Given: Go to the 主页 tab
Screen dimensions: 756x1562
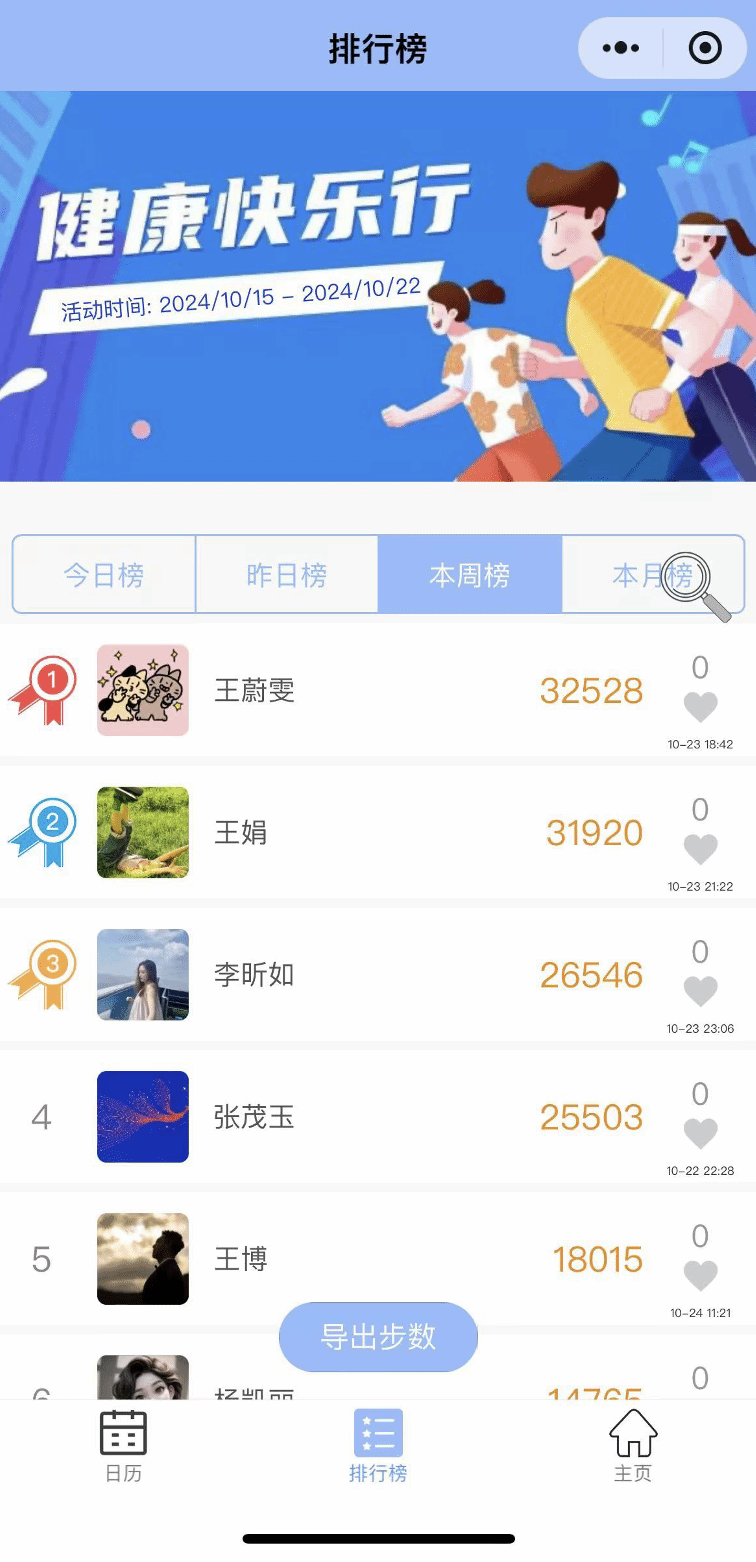Looking at the screenshot, I should point(633,1445).
